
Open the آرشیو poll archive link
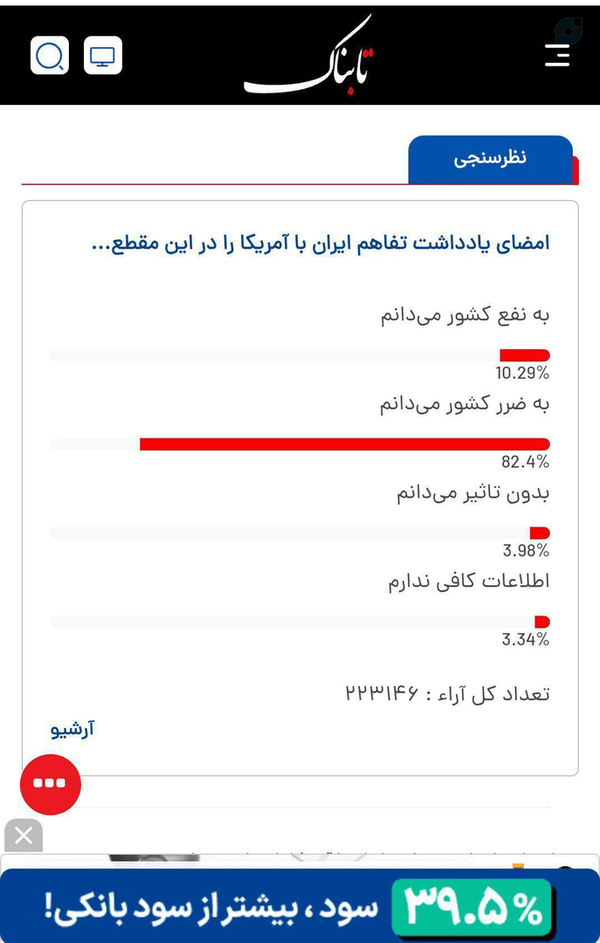72,730
